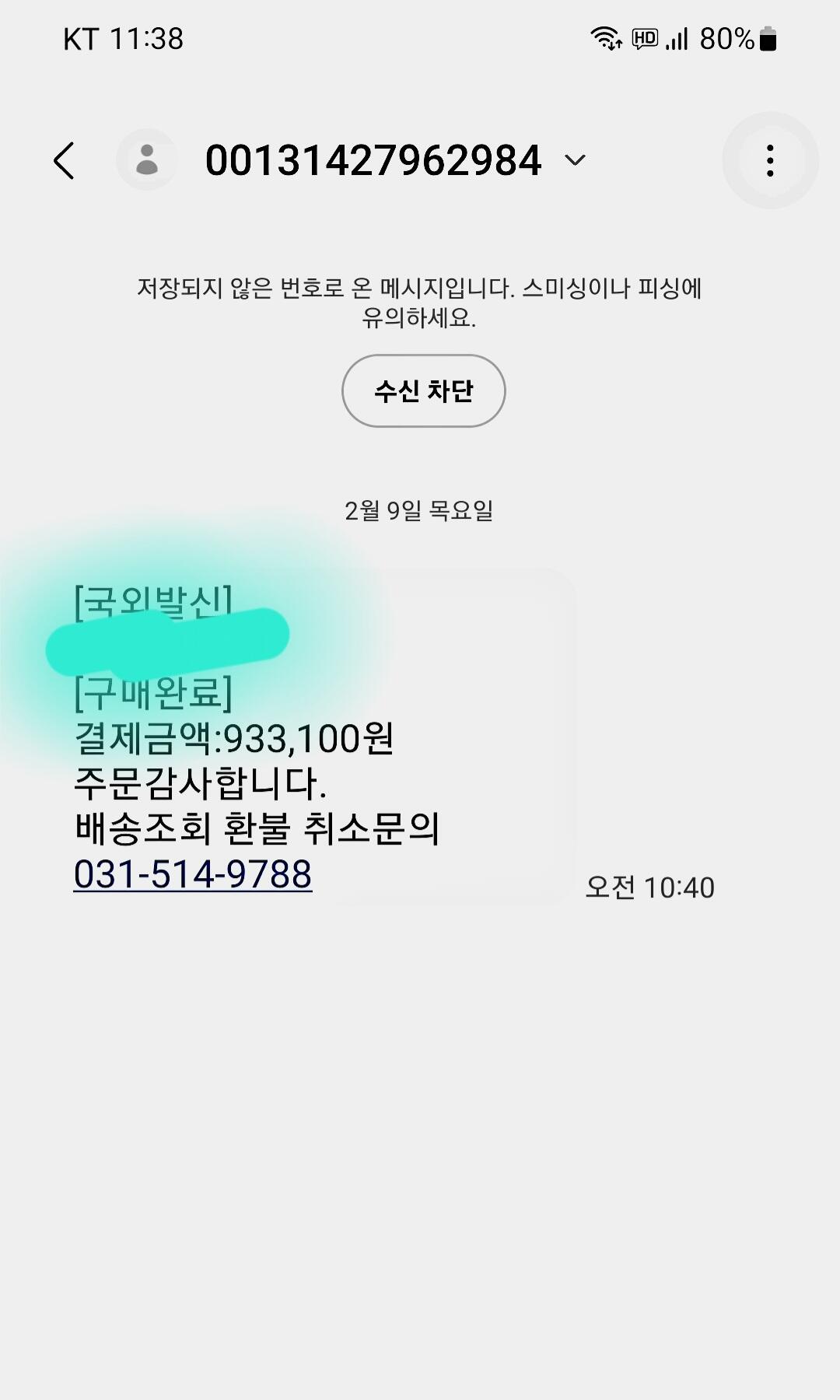Image resolution: width=840 pixels, height=1400 pixels.
Task: Open the three-dot overflow menu
Action: pyautogui.click(x=770, y=161)
